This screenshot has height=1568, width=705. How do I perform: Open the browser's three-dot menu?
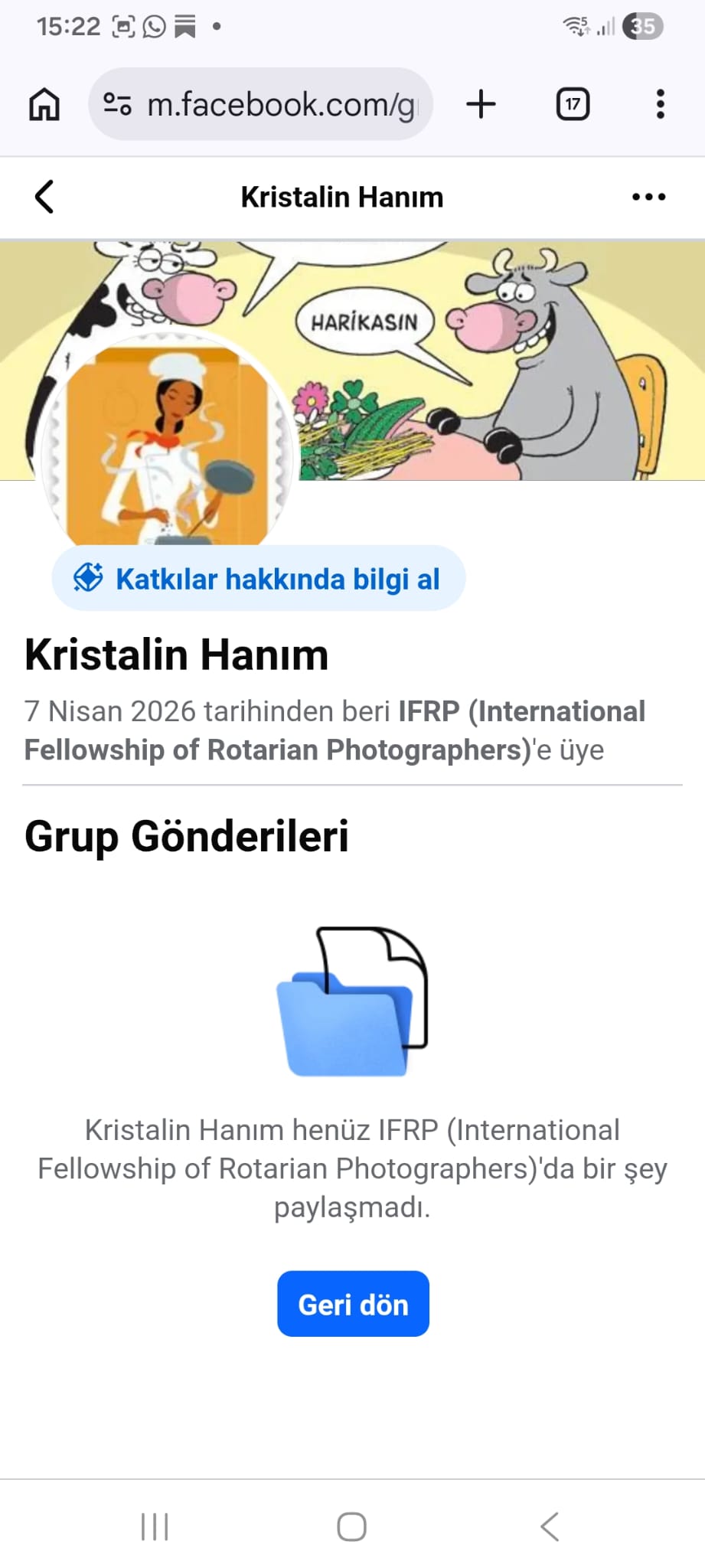click(x=660, y=104)
